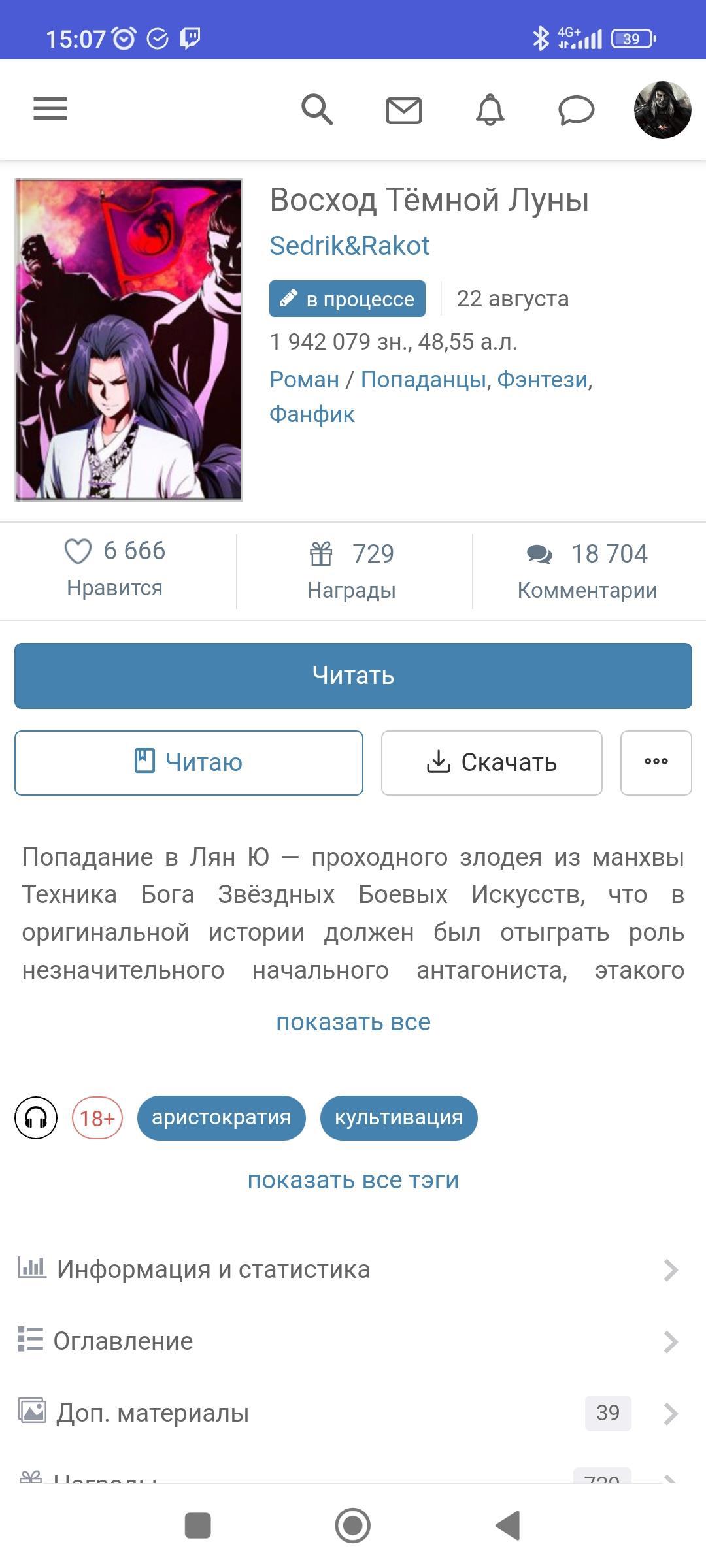Expand tags via показать все тэги

click(353, 1180)
